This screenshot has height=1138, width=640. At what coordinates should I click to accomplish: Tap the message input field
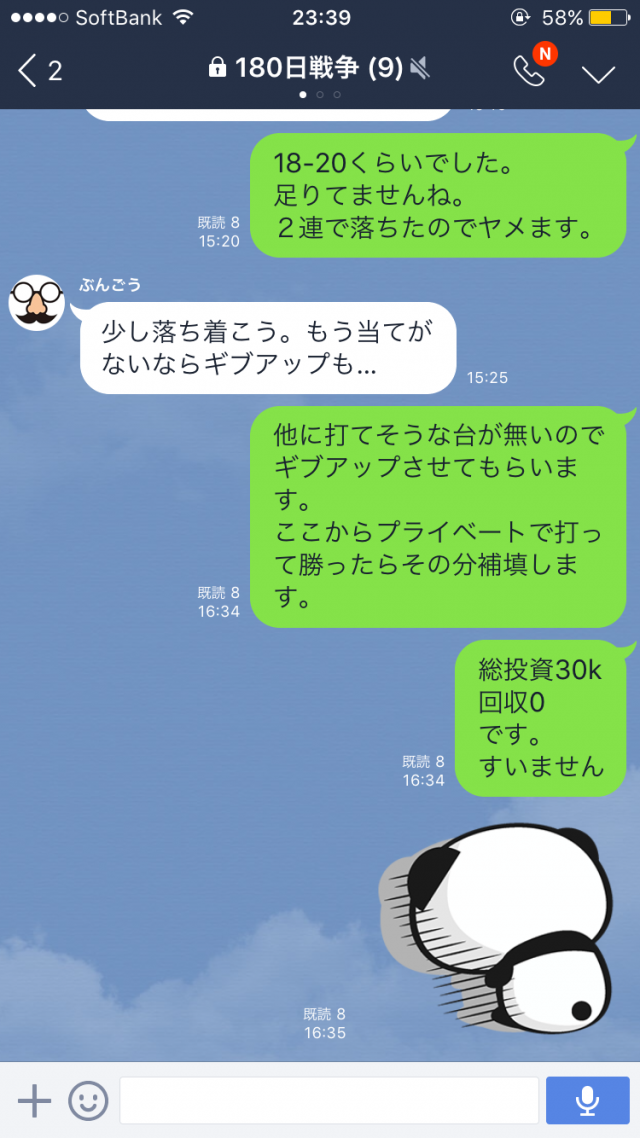pyautogui.click(x=329, y=1101)
